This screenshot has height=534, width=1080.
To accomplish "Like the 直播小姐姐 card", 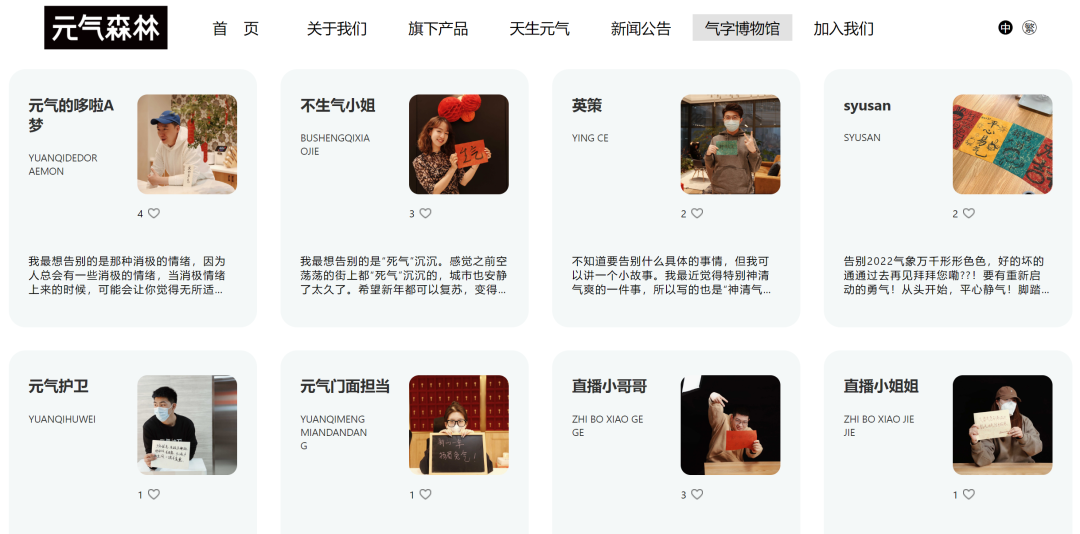I will [x=968, y=494].
